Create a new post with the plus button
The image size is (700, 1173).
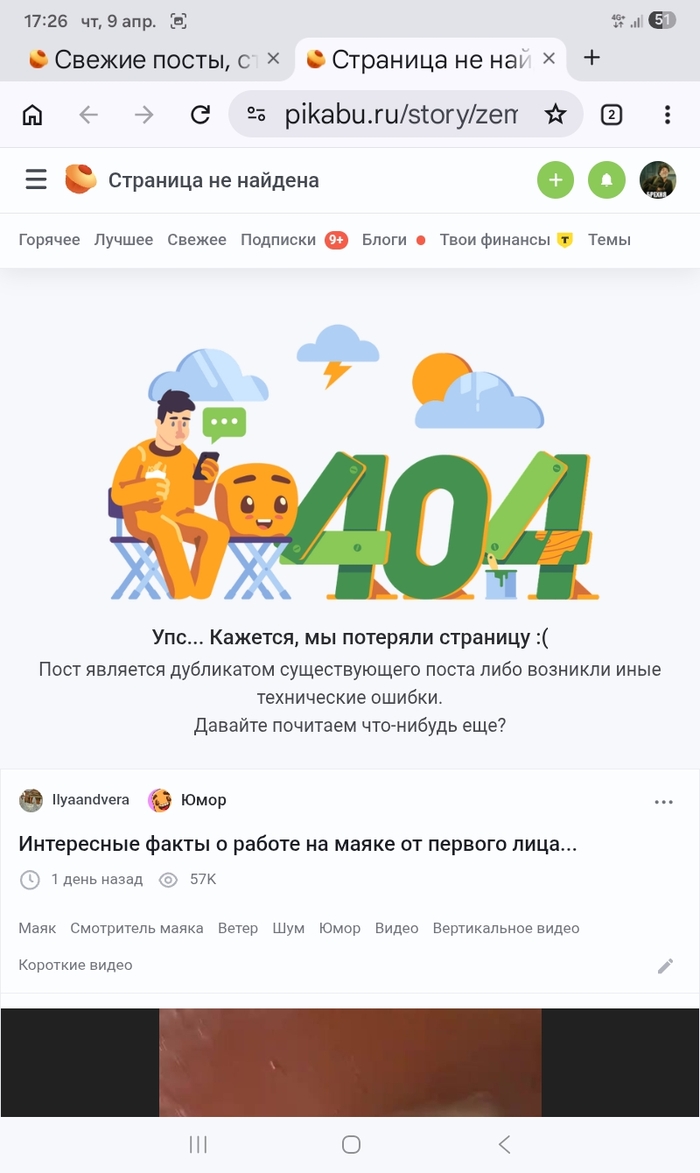pos(556,180)
